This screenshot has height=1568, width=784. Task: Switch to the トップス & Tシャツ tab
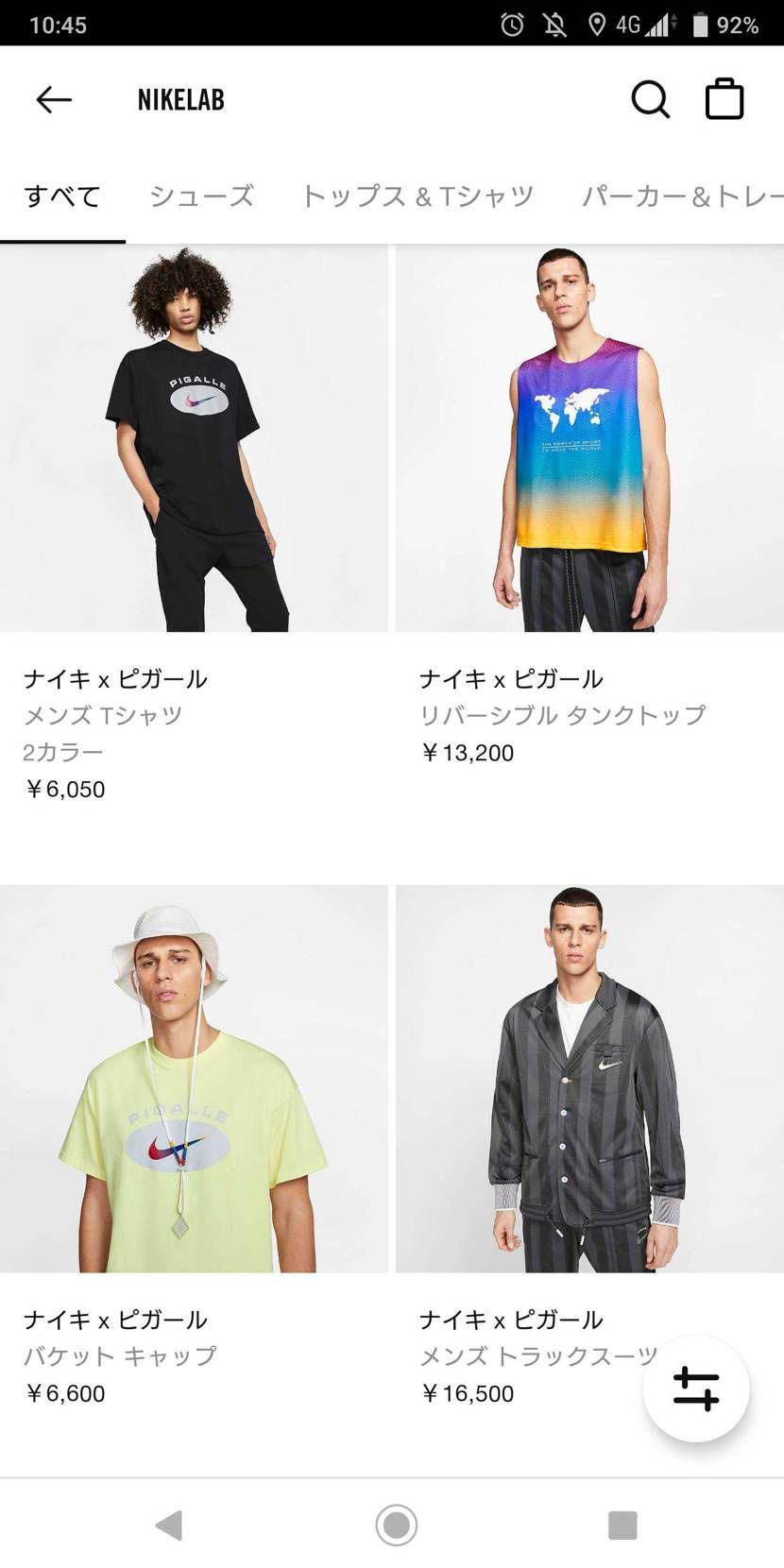click(417, 196)
